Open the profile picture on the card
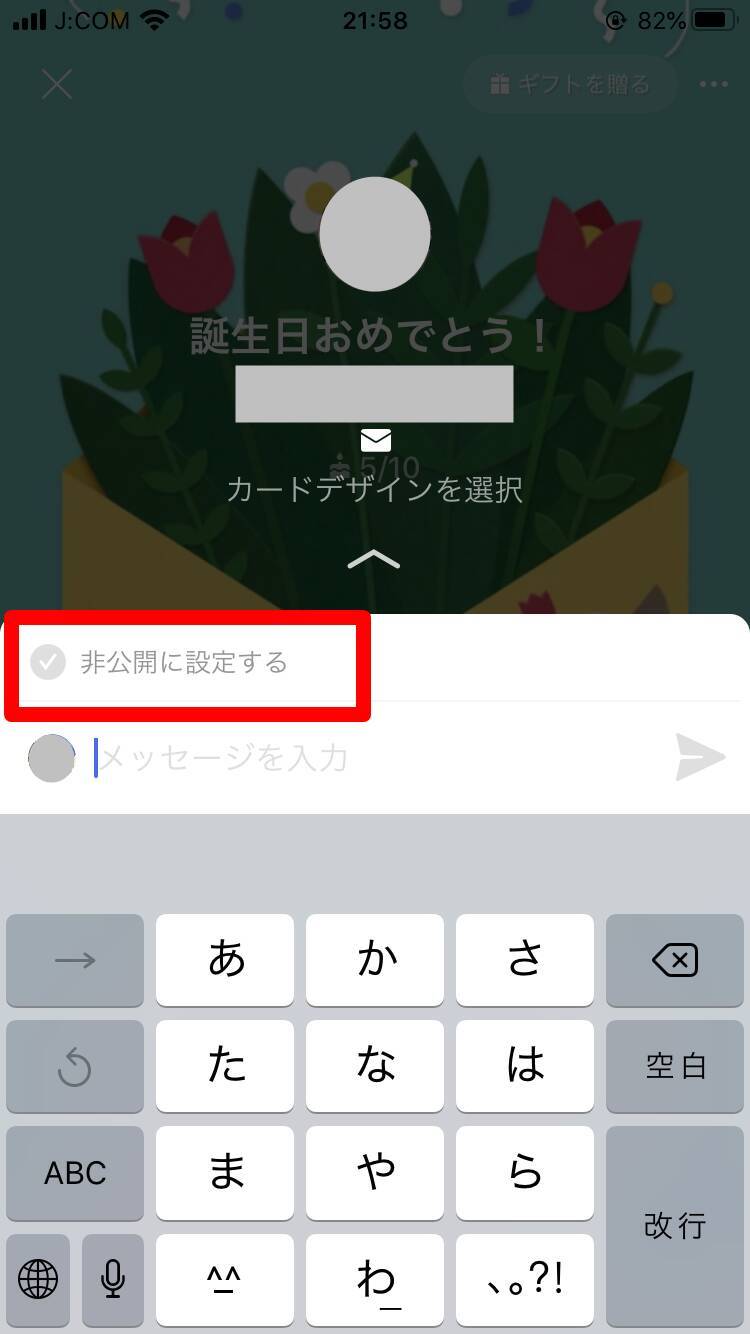This screenshot has width=750, height=1334. 375,234
